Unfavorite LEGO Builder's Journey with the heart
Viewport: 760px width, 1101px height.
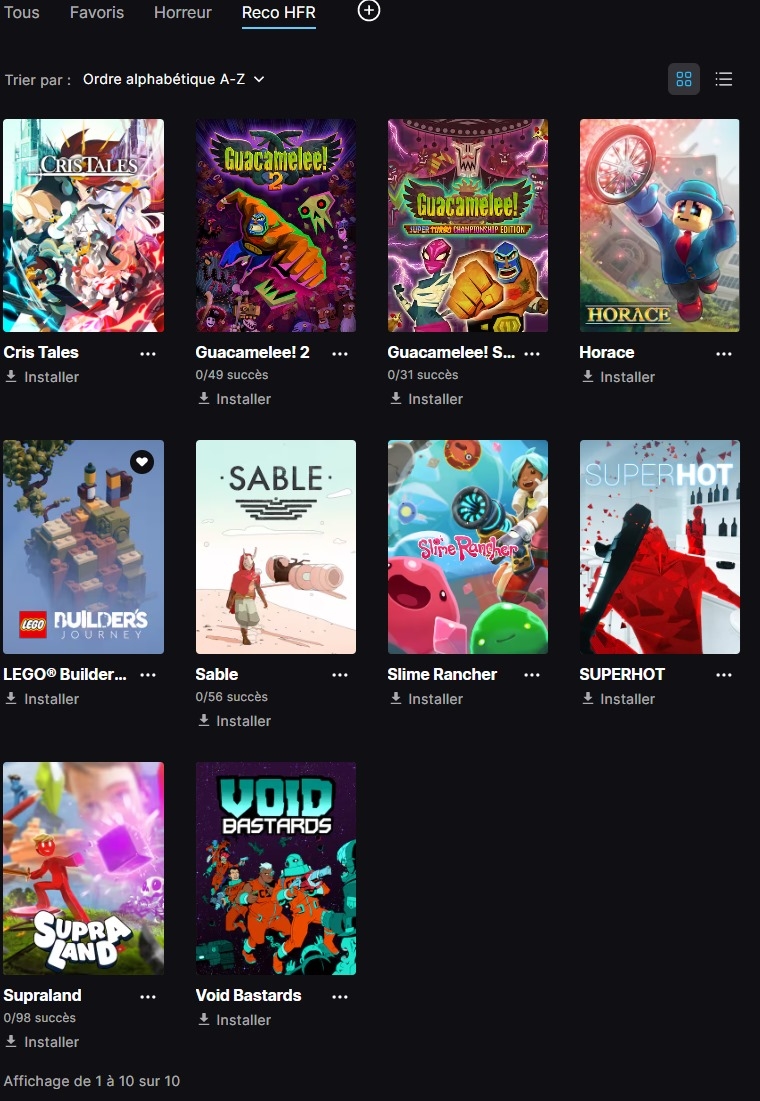[142, 462]
